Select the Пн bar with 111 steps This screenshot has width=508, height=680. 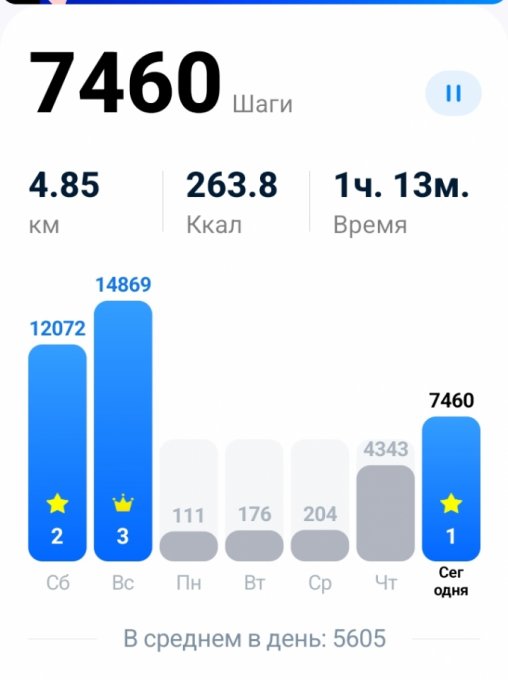[189, 546]
